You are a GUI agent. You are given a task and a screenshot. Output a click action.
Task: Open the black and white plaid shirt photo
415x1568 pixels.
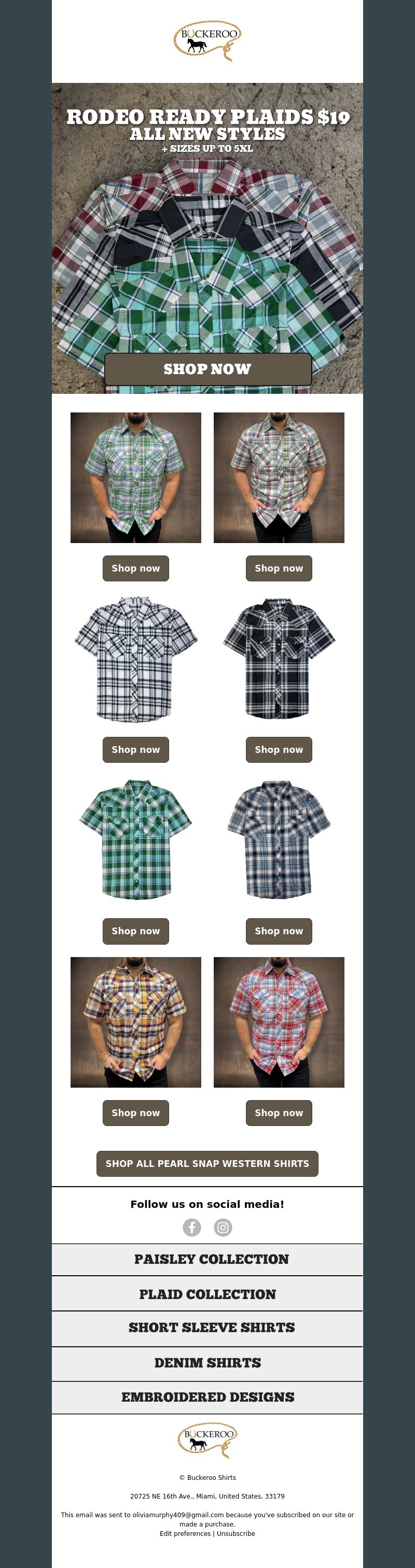[x=135, y=659]
